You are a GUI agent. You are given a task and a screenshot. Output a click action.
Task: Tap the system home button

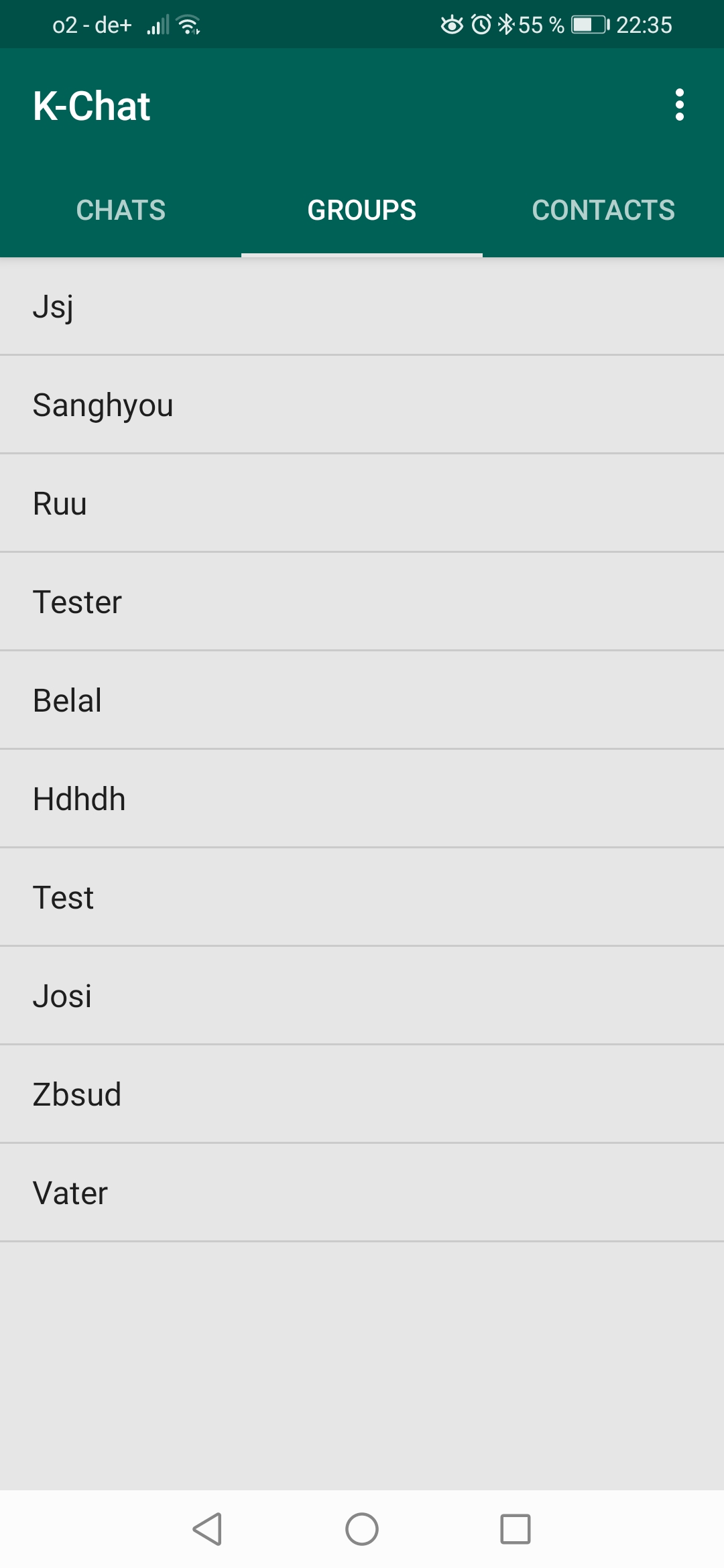(x=362, y=1529)
